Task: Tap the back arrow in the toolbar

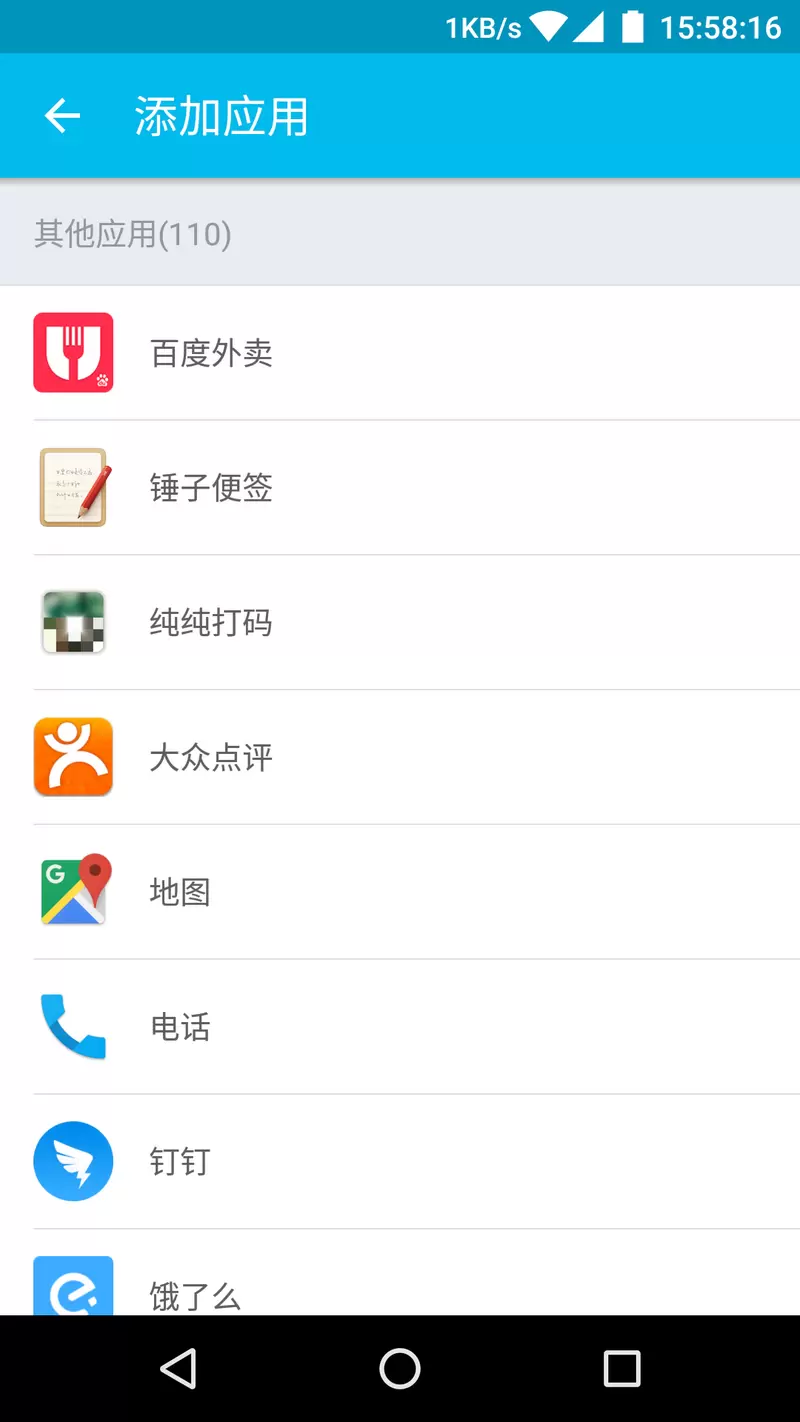Action: (x=62, y=115)
